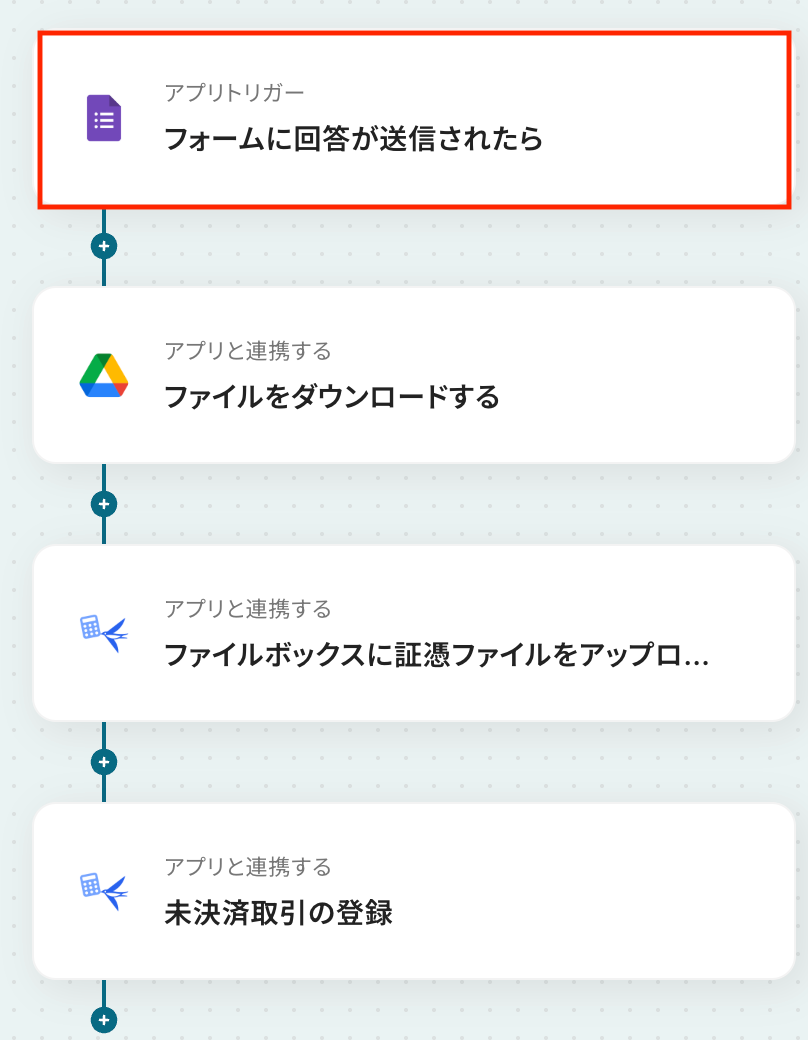
Task: Tap the plus under the ファイルボックス upload step
Action: [104, 762]
